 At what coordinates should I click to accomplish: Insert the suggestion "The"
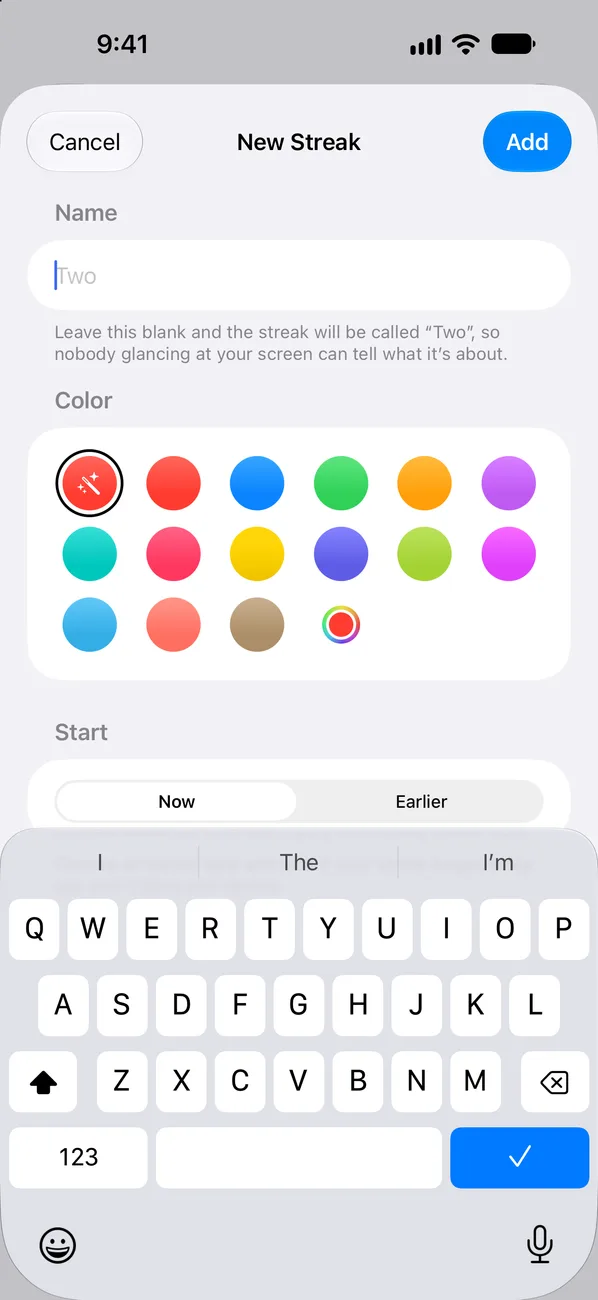(x=299, y=862)
